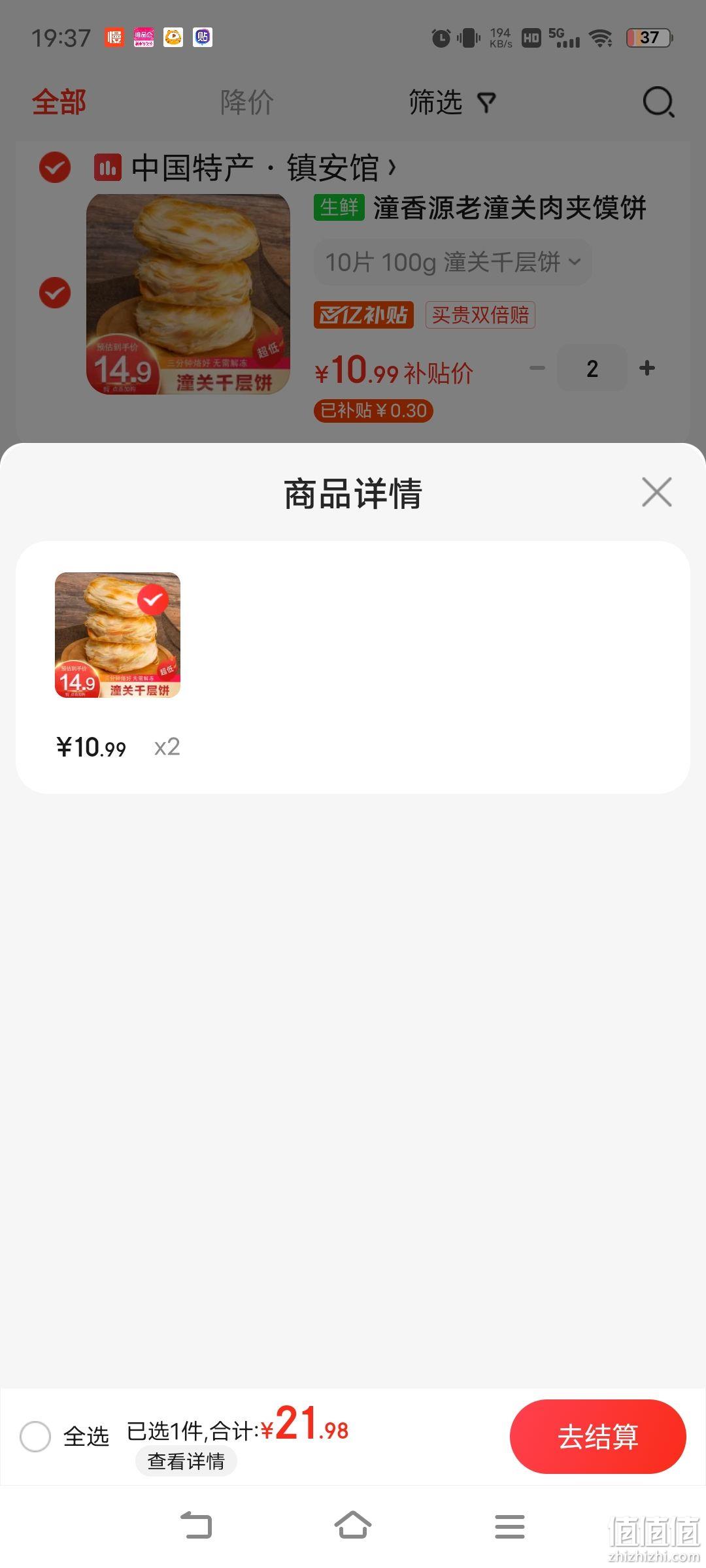Go to the system home screen
This screenshot has height=1568, width=706.
click(353, 1526)
